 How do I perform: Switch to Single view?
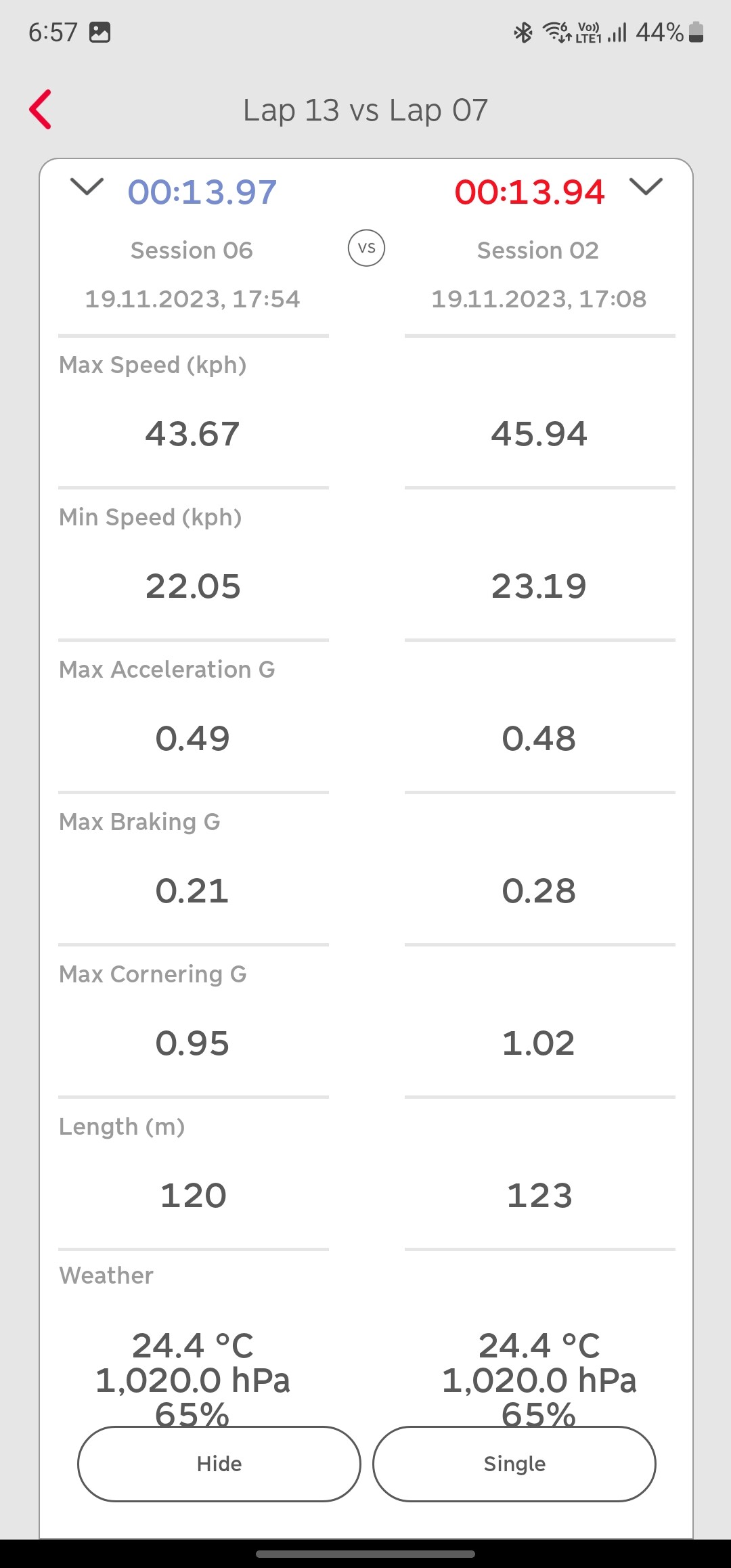[514, 1464]
